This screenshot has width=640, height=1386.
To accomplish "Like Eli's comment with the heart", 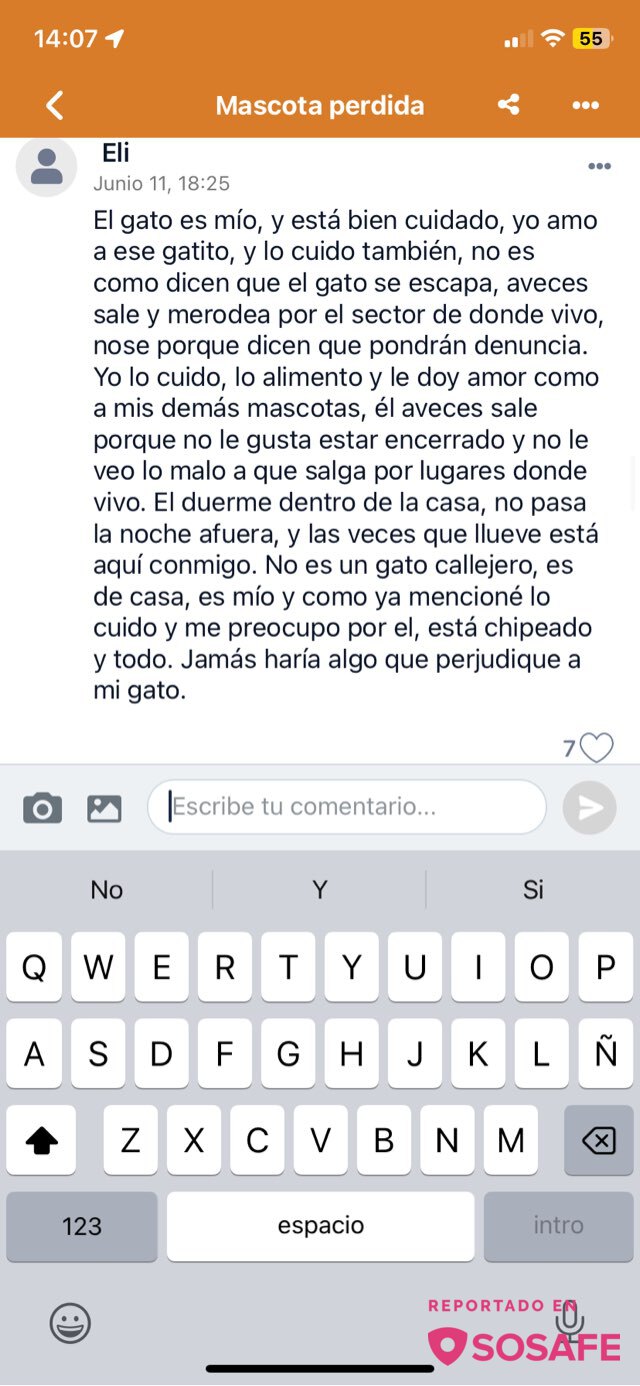I will (x=597, y=748).
